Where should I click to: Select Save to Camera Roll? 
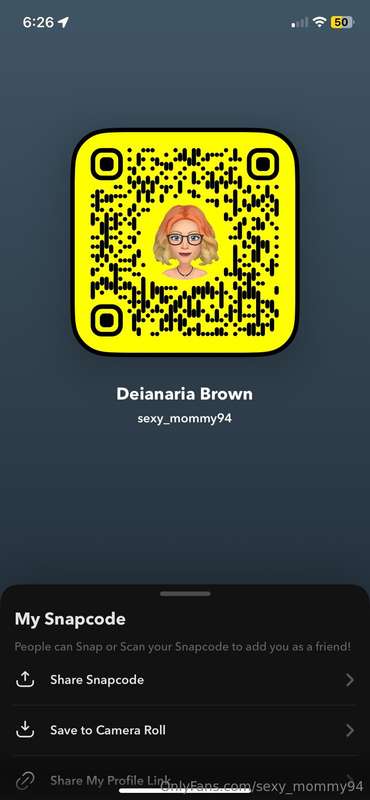point(185,730)
